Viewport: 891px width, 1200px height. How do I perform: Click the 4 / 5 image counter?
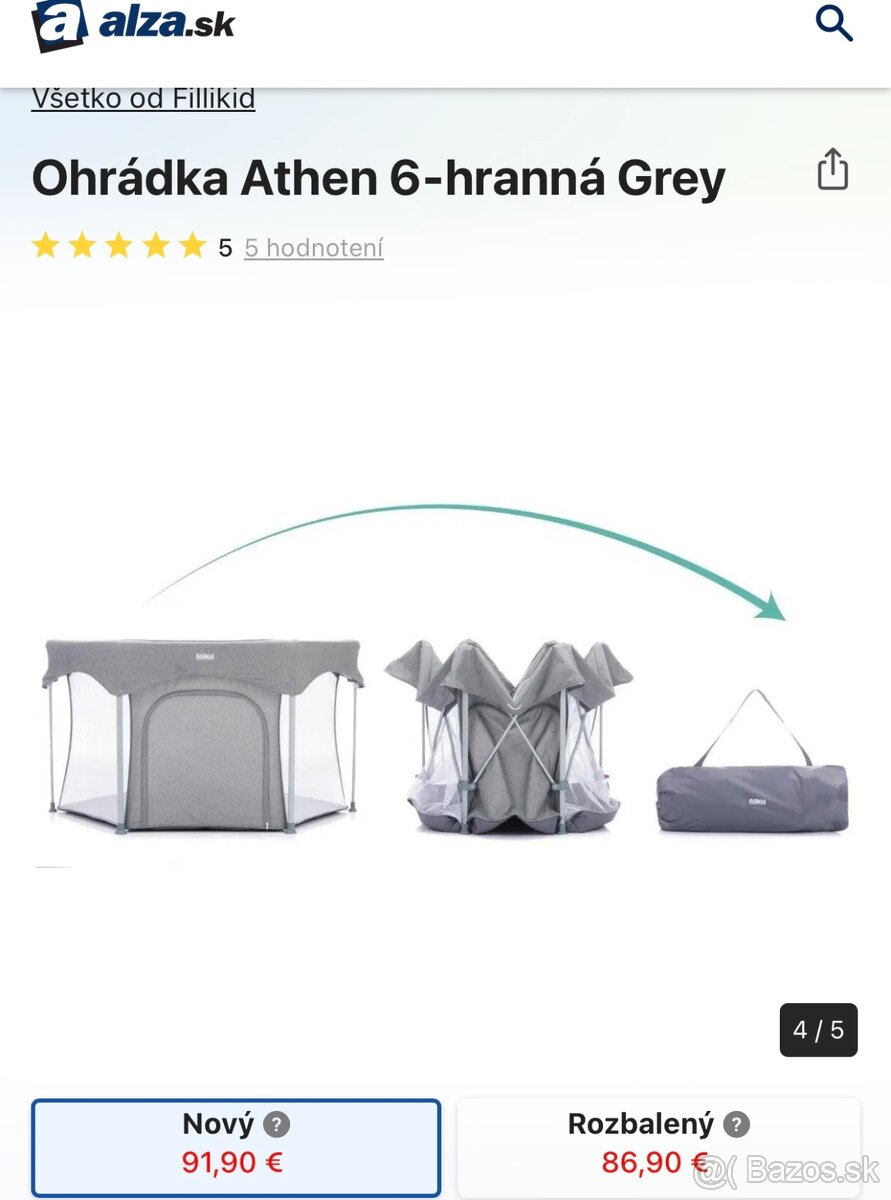click(818, 1028)
